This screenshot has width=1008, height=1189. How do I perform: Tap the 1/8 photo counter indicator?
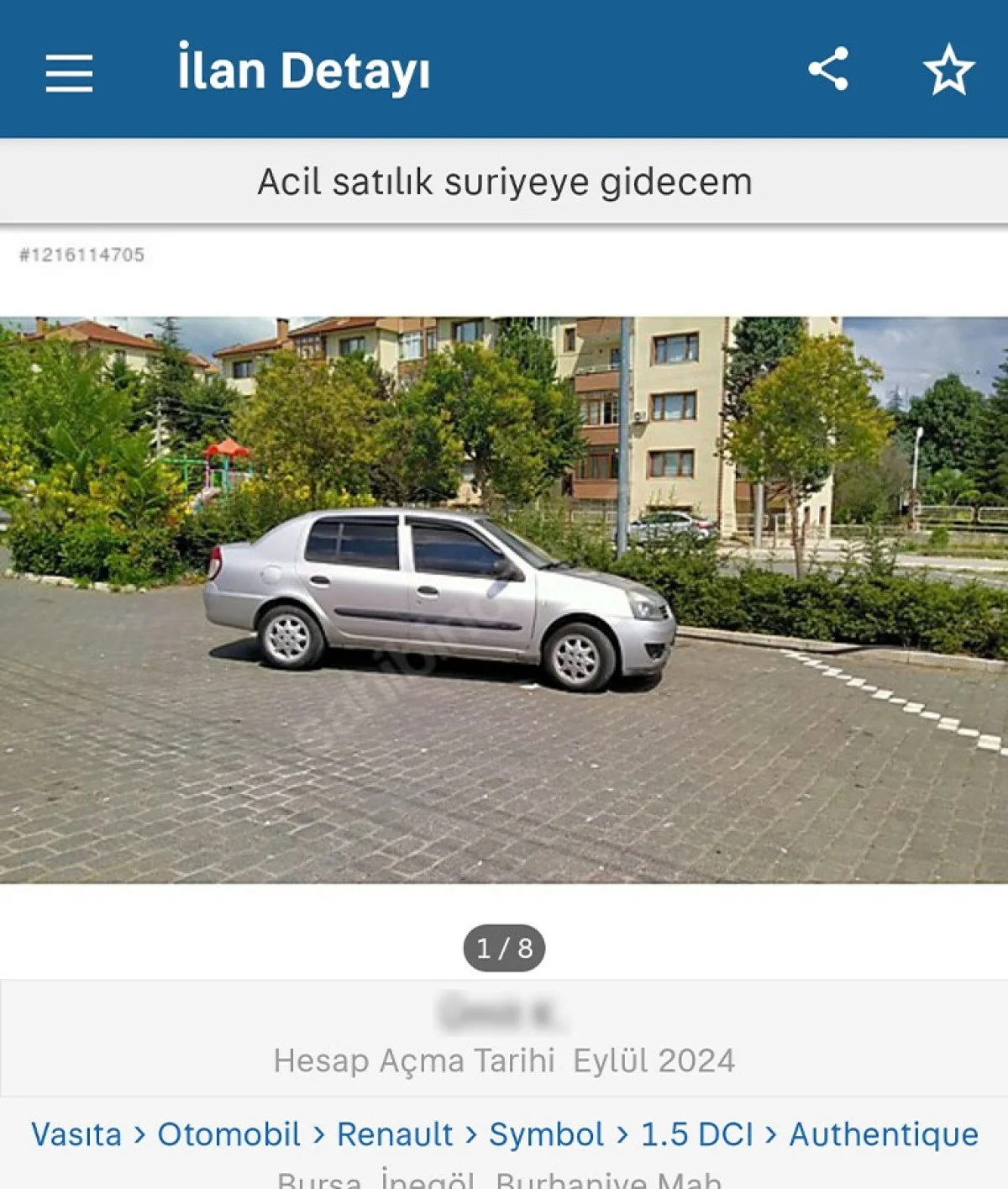[x=504, y=948]
